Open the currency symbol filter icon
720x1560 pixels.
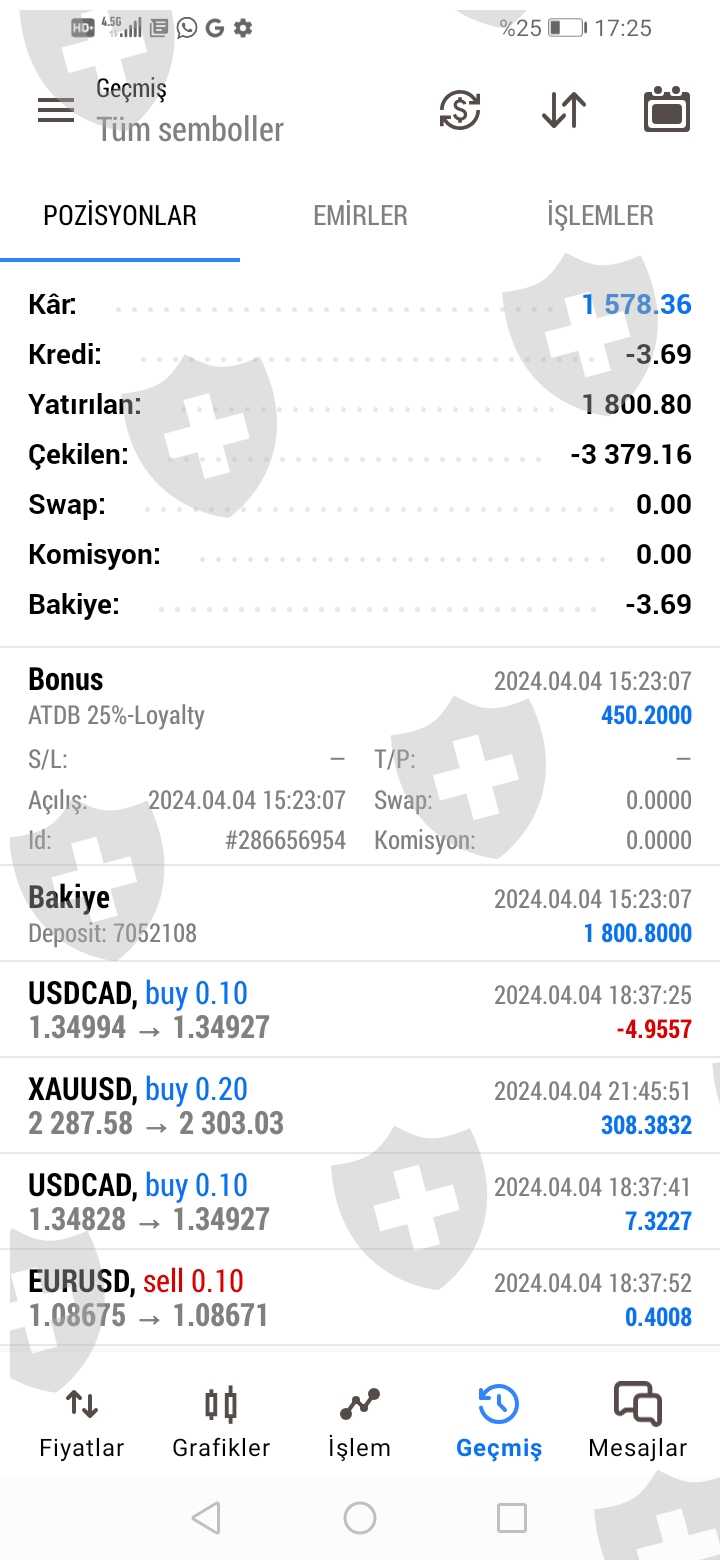(460, 110)
